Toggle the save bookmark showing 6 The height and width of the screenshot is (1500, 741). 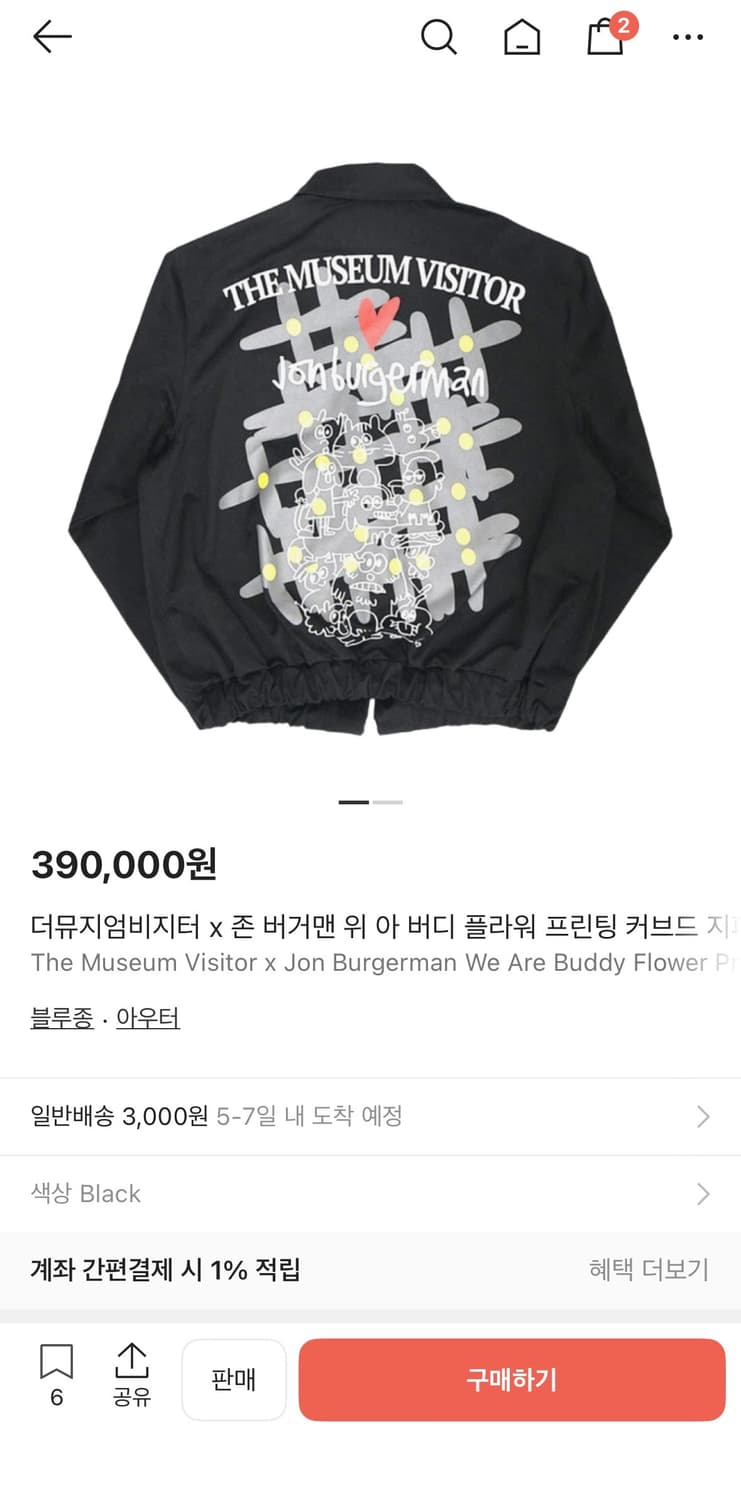click(57, 1378)
